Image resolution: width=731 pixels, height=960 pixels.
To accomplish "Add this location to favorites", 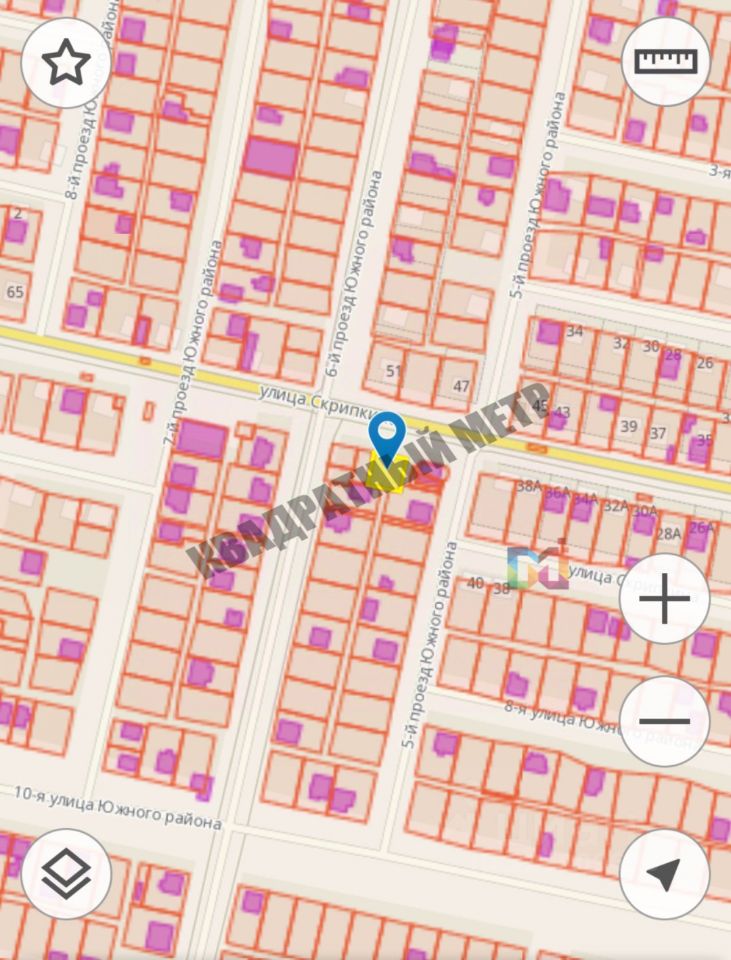I will (x=66, y=63).
